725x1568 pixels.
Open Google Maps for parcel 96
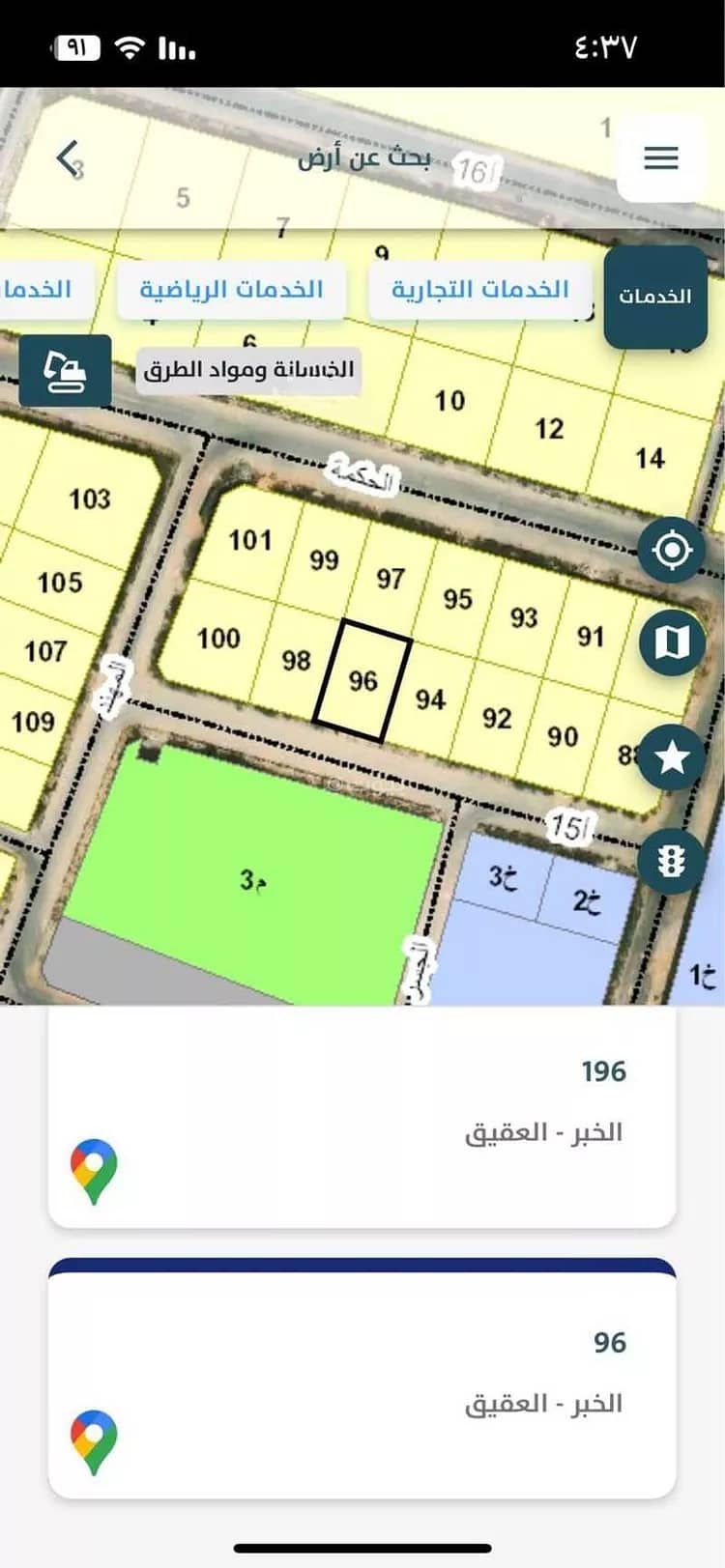(x=94, y=1442)
